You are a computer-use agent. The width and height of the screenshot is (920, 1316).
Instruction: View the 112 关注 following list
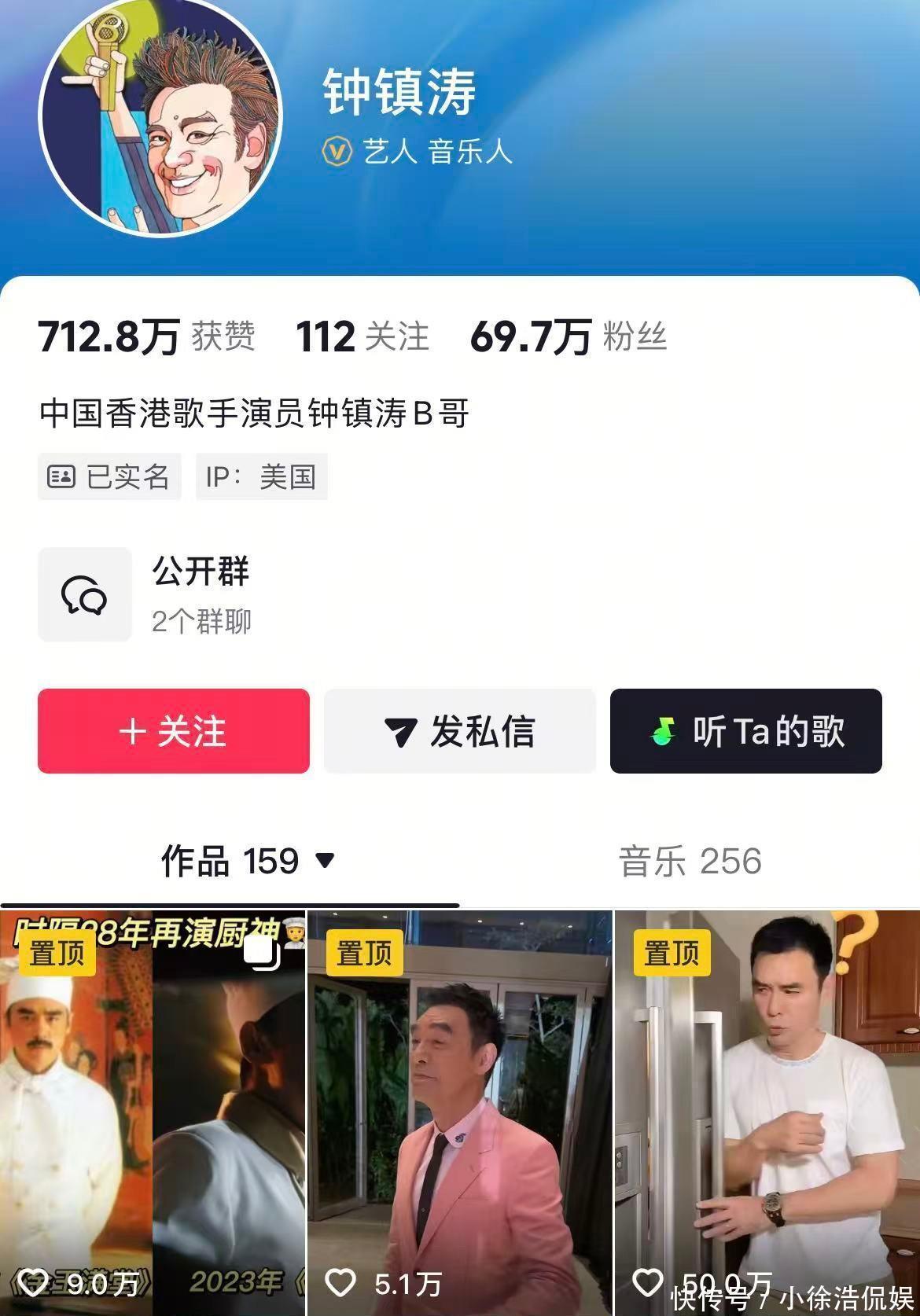point(362,337)
